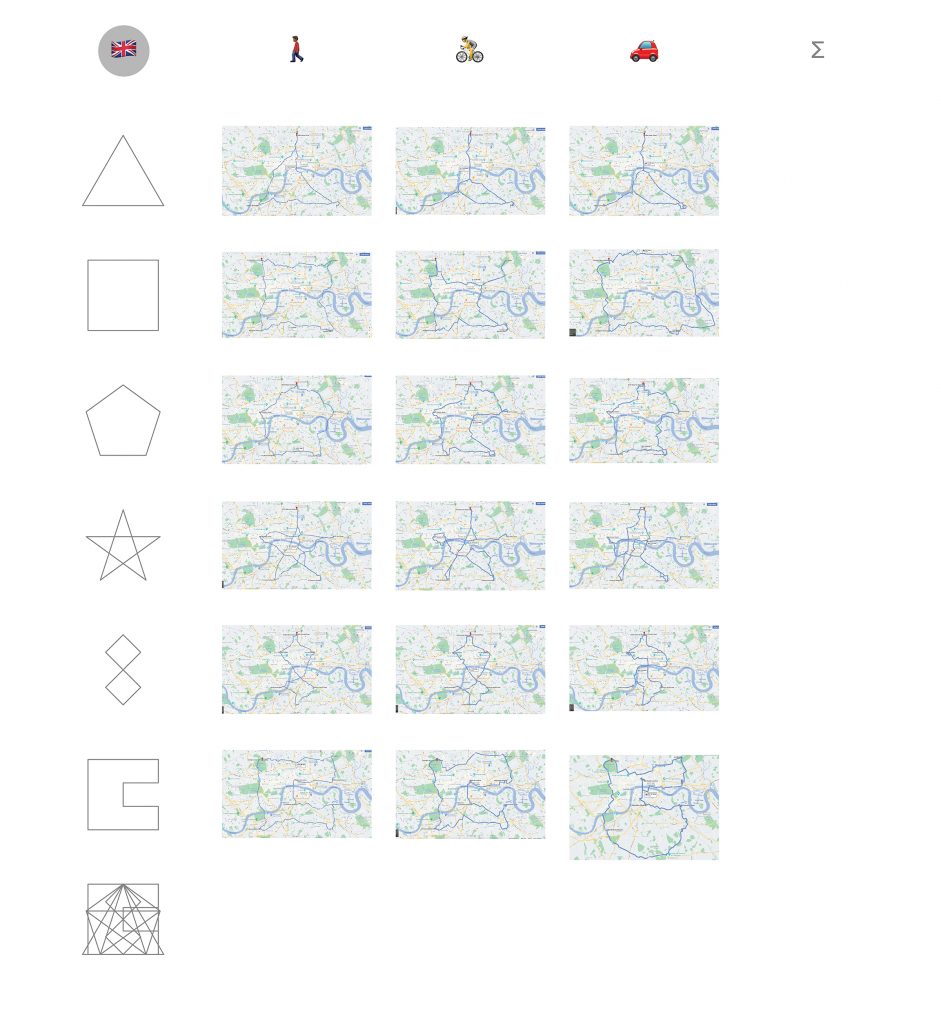
Task: Select the walking mode icon
Action: pyautogui.click(x=296, y=49)
